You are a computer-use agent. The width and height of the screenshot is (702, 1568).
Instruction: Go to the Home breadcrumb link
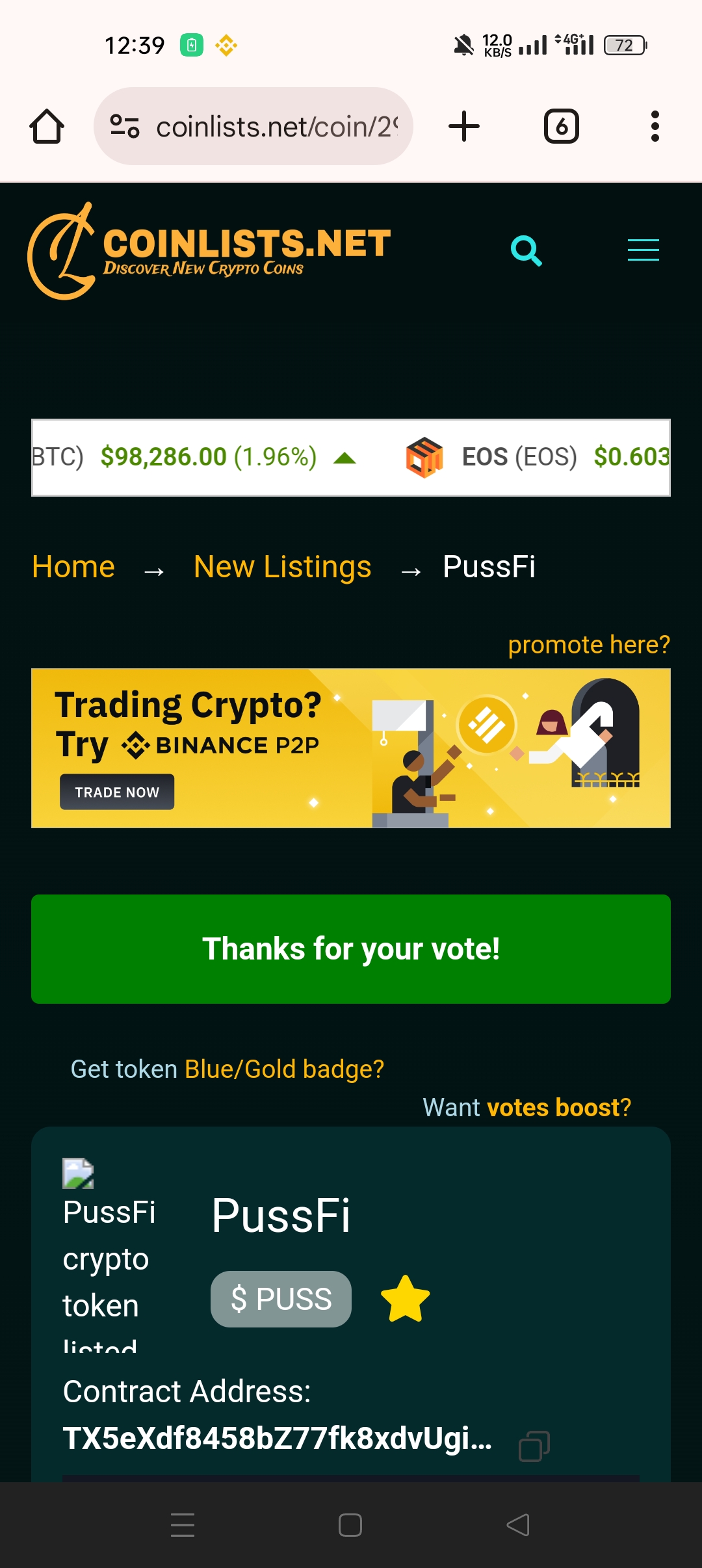(x=73, y=567)
